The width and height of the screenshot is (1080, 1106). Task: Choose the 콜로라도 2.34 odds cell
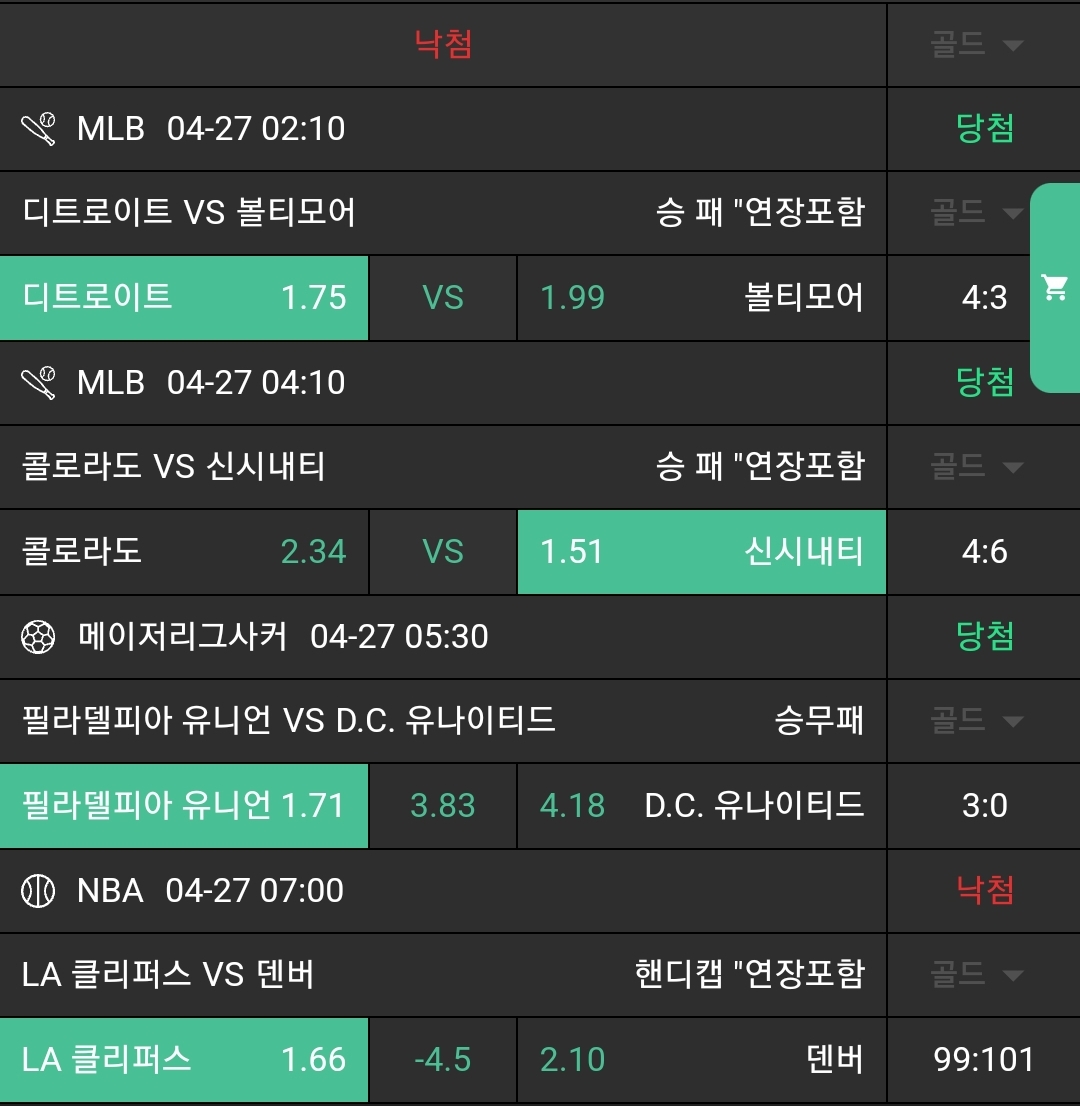[184, 552]
